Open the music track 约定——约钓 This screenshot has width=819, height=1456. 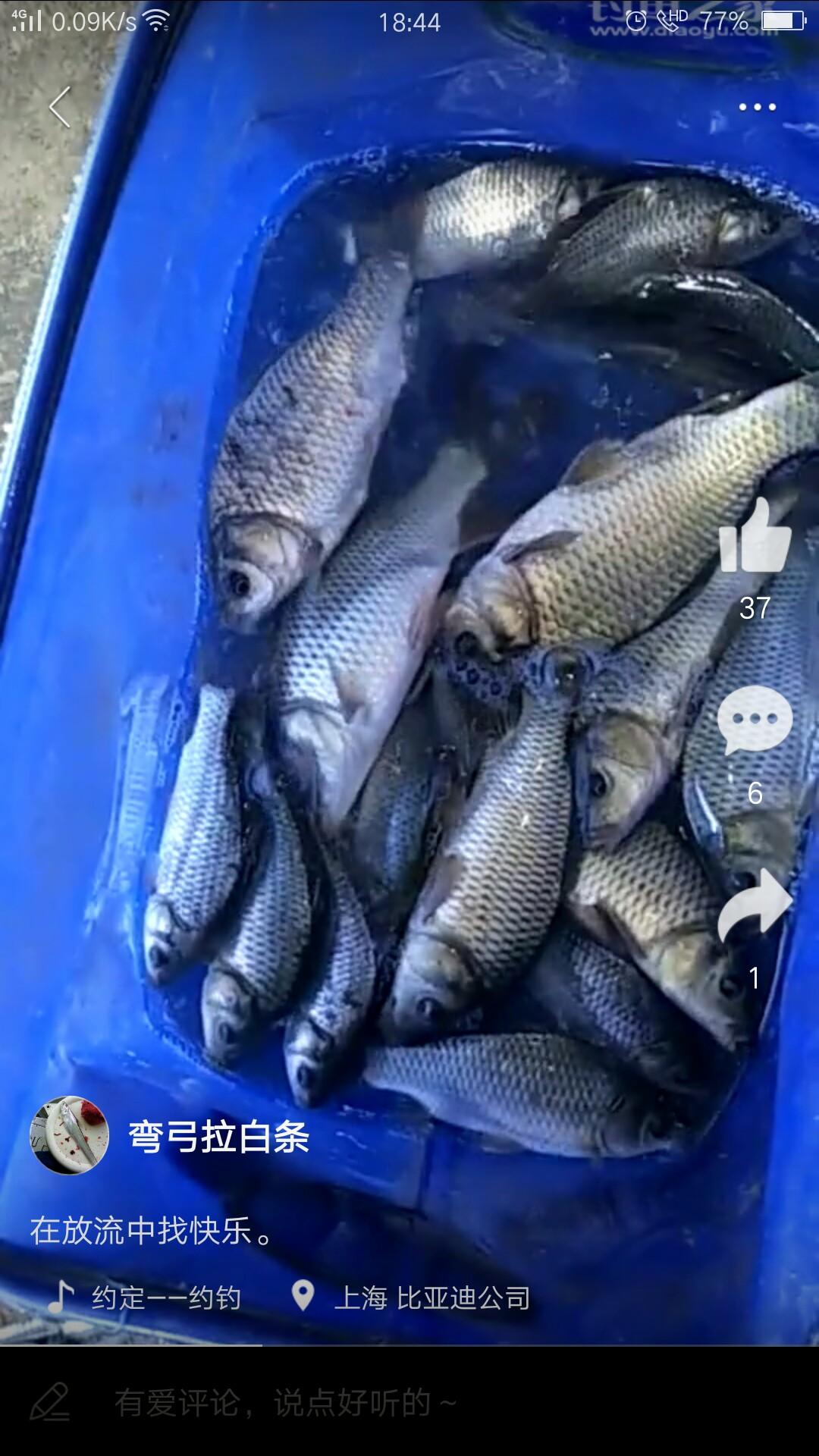[x=165, y=1298]
